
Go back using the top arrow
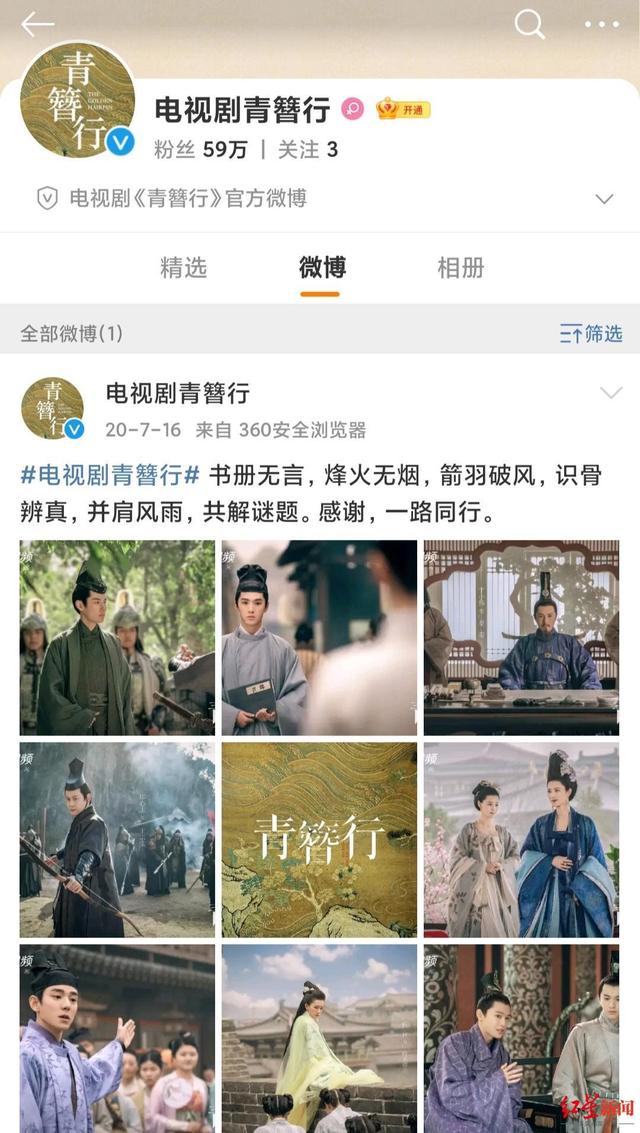pos(37,25)
